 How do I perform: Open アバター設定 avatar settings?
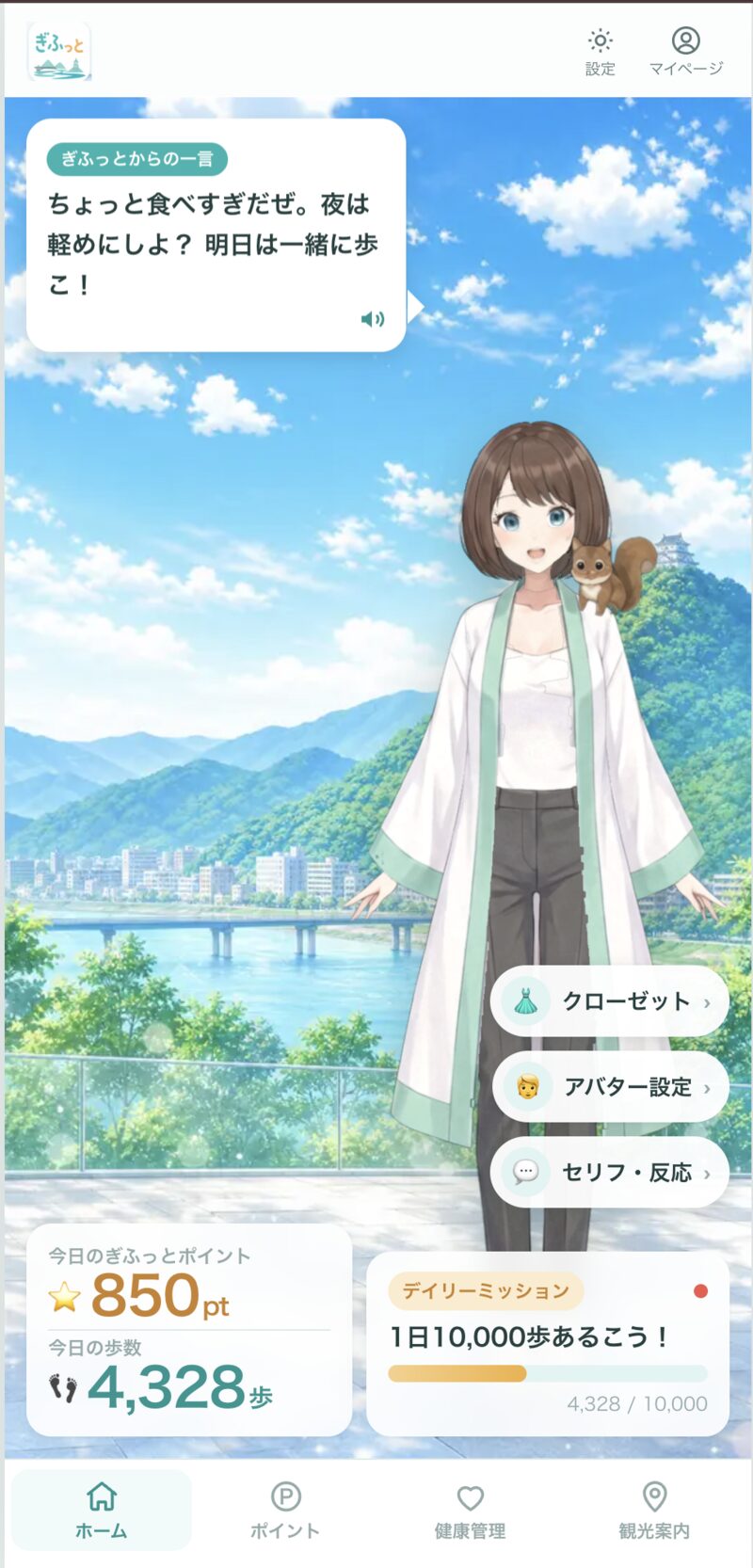tap(610, 1087)
